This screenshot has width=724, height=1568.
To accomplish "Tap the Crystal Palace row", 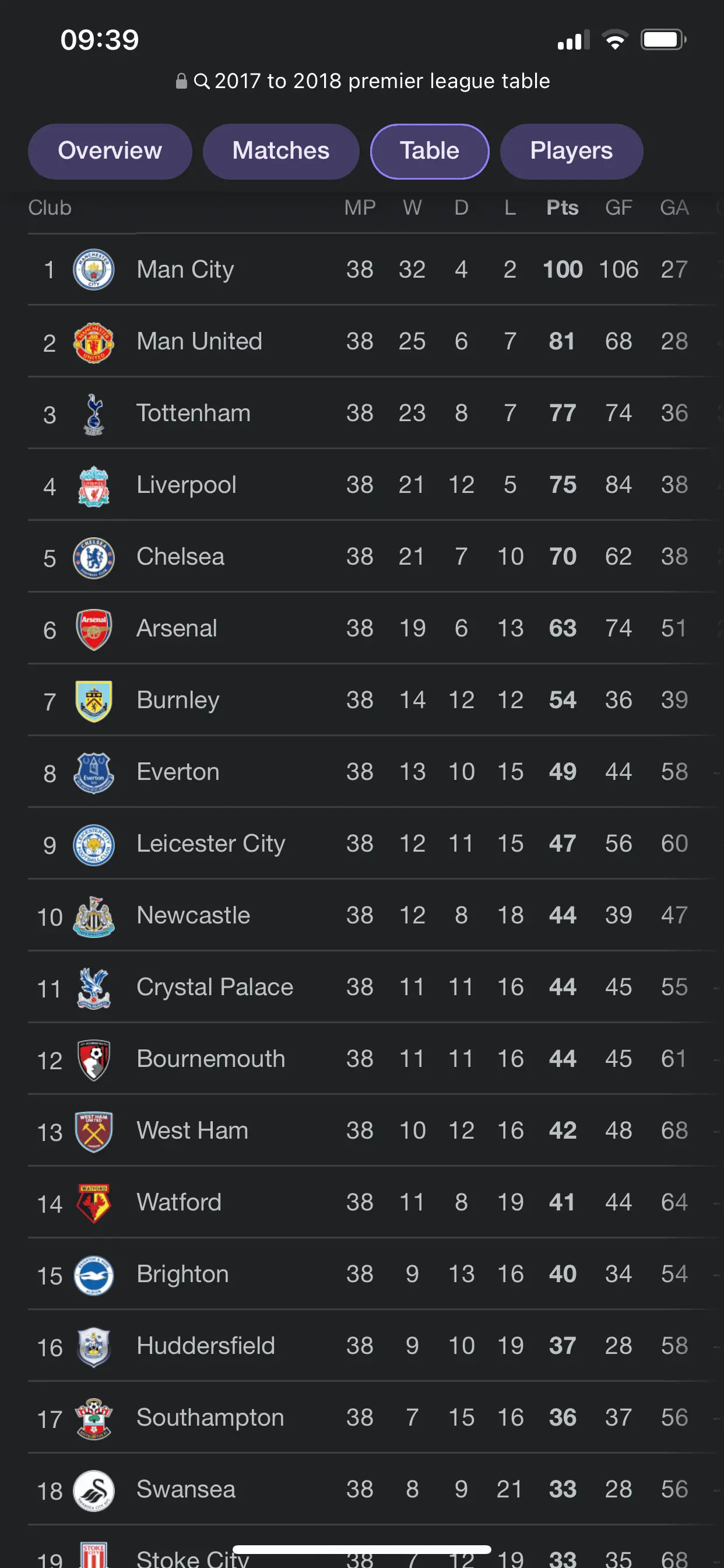I will [x=214, y=988].
